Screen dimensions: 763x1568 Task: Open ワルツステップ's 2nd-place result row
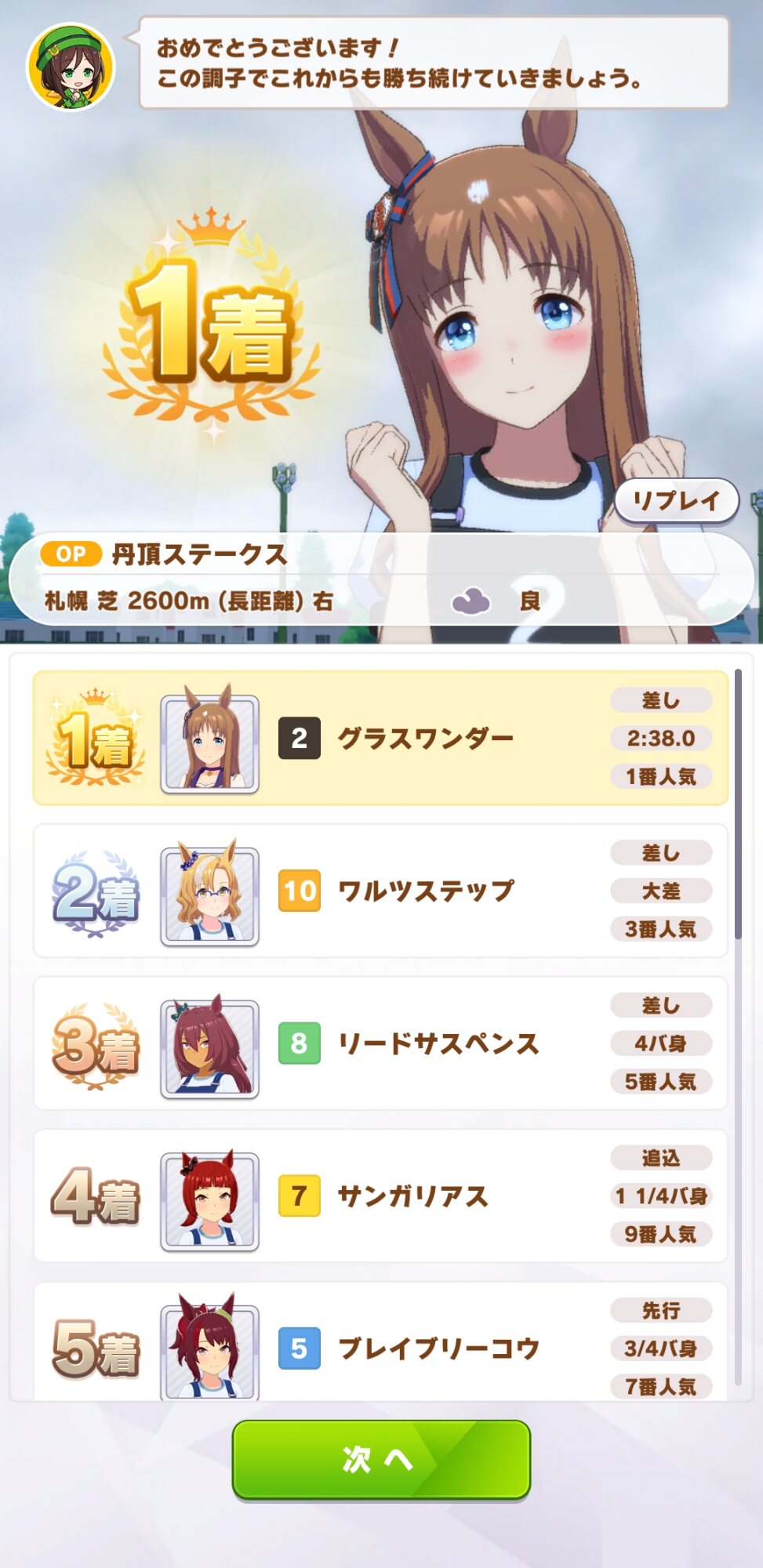tap(380, 891)
